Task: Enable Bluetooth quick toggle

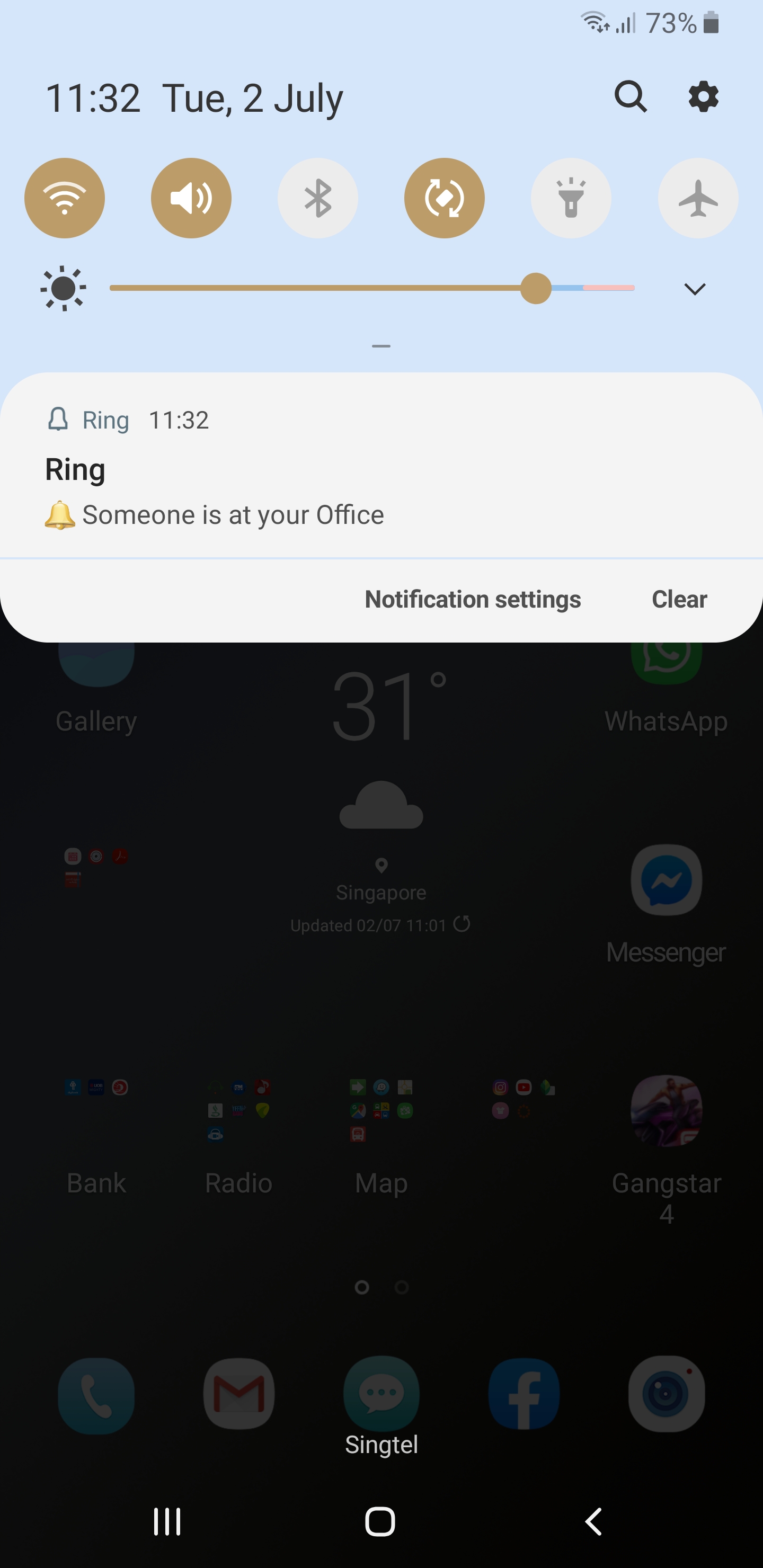Action: (317, 197)
